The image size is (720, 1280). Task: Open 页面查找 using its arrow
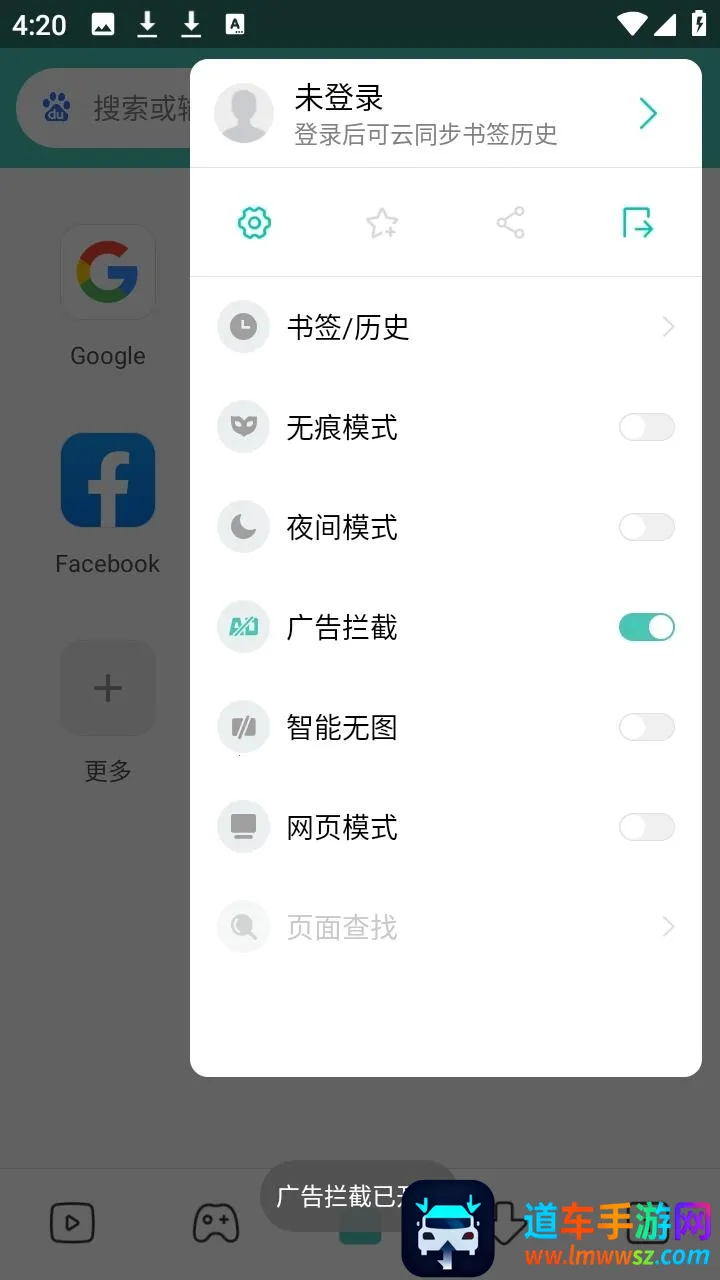[x=667, y=927]
